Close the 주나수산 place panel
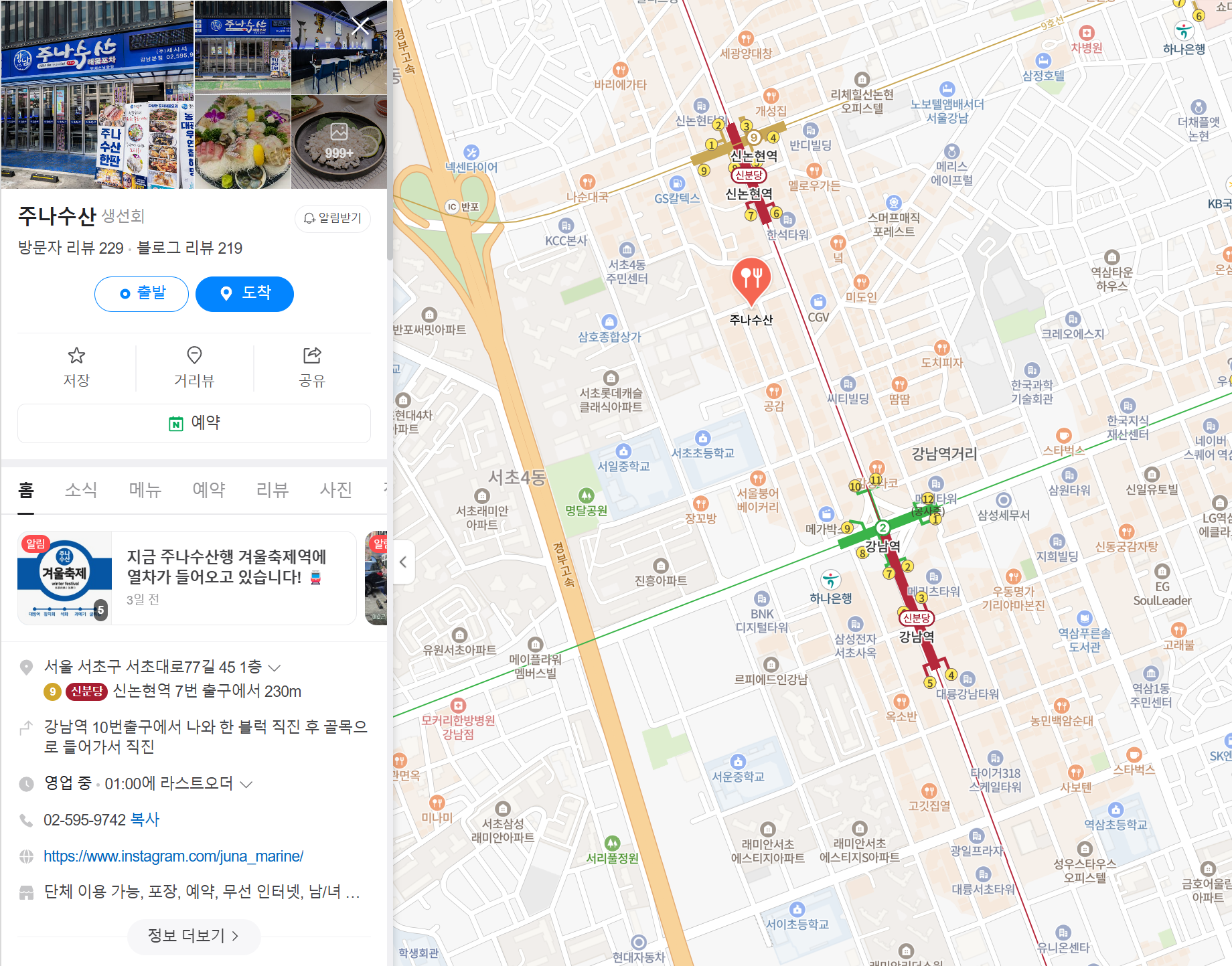This screenshot has width=1232, height=966. (360, 27)
